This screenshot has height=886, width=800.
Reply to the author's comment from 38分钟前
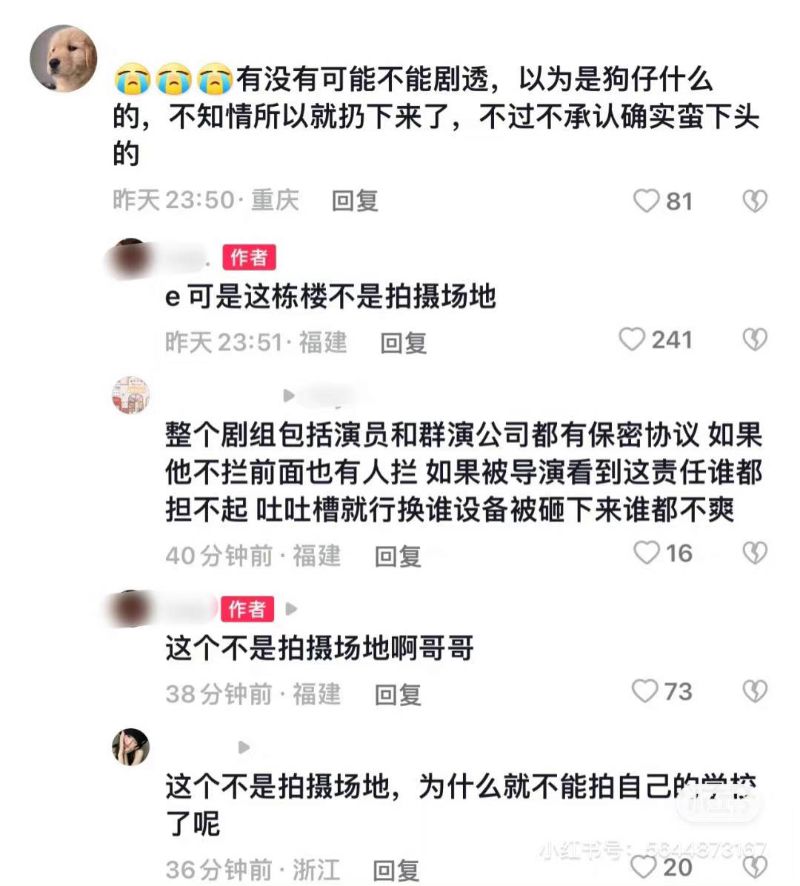[398, 694]
